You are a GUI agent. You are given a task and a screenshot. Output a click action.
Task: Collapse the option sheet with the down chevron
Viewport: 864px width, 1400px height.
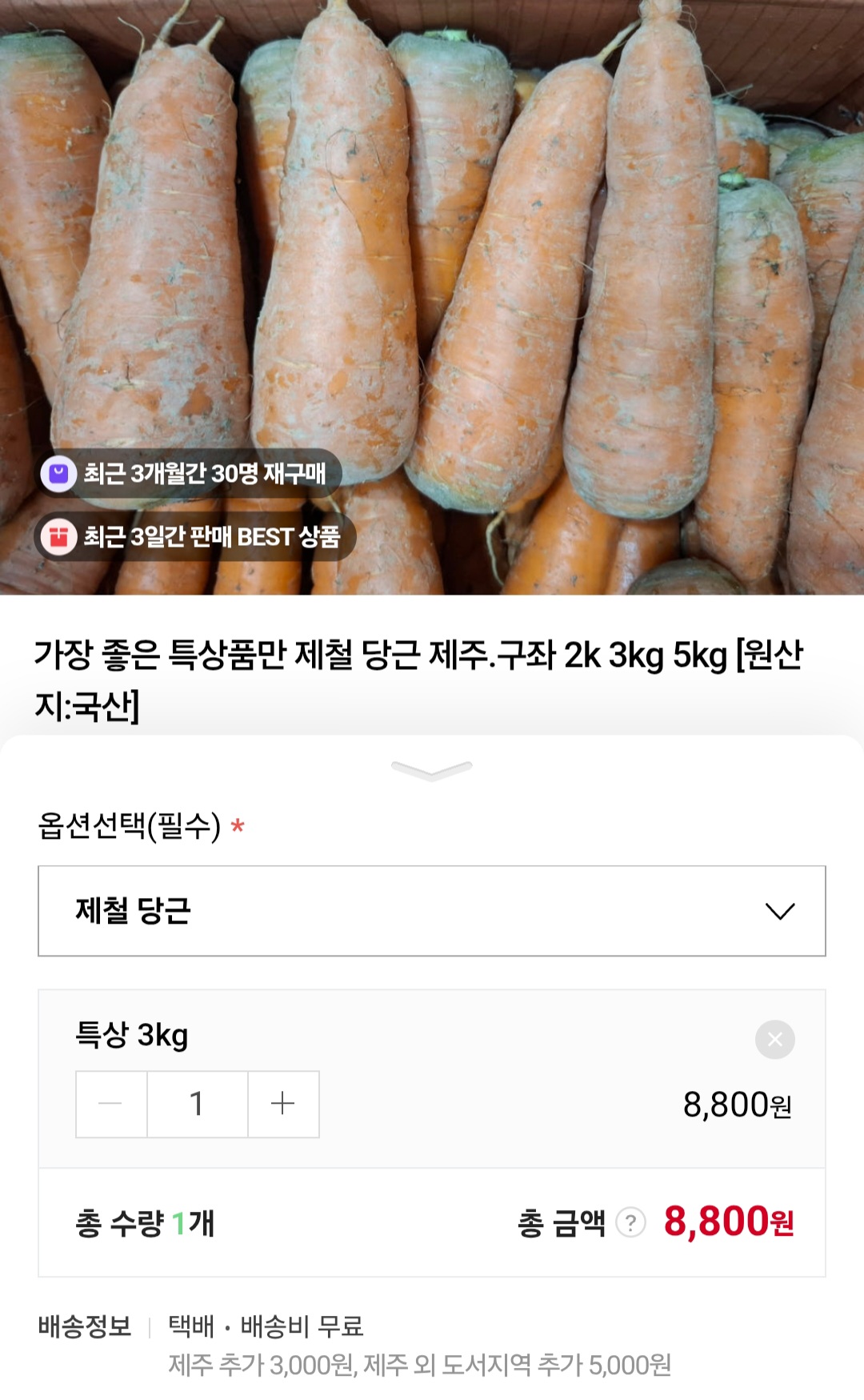432,770
